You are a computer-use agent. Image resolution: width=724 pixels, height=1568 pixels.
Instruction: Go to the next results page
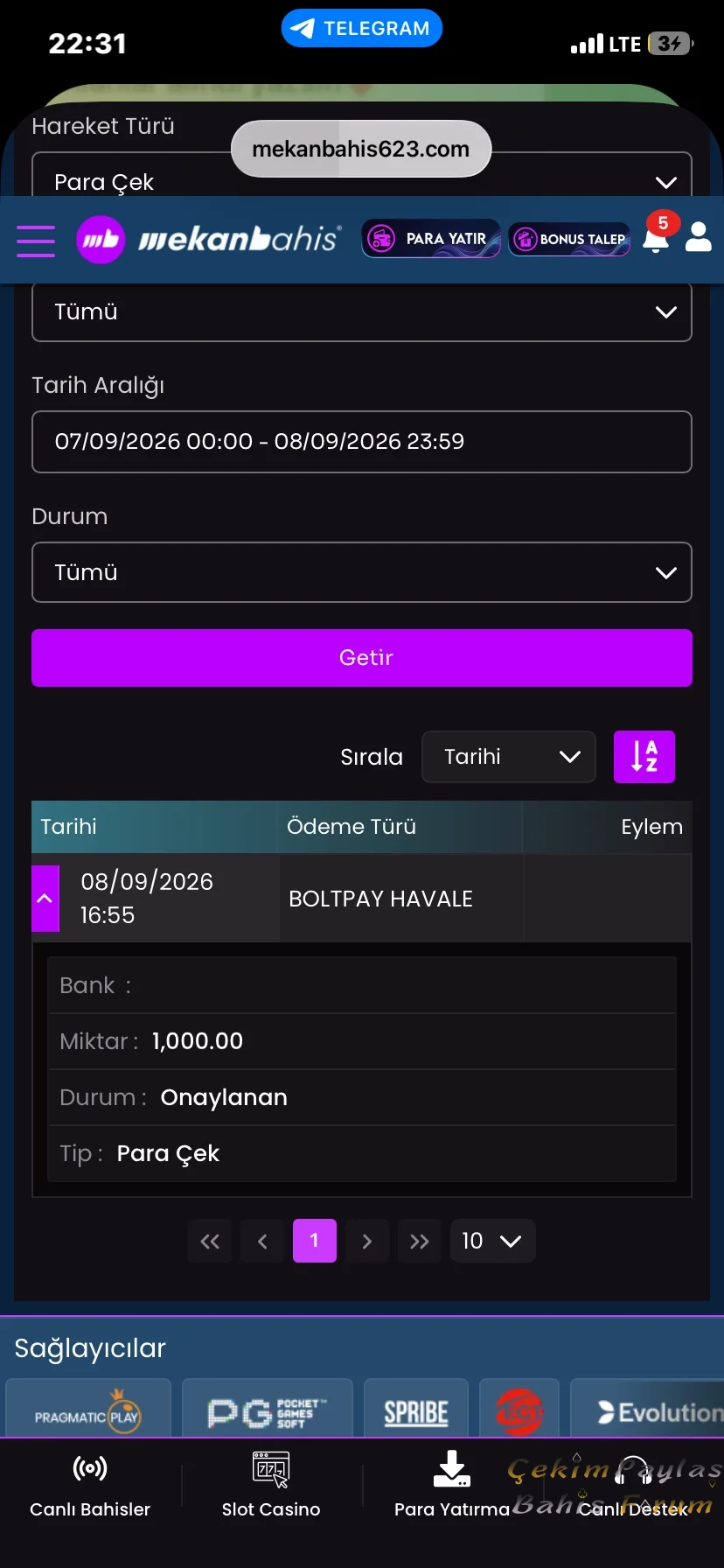tap(367, 1241)
